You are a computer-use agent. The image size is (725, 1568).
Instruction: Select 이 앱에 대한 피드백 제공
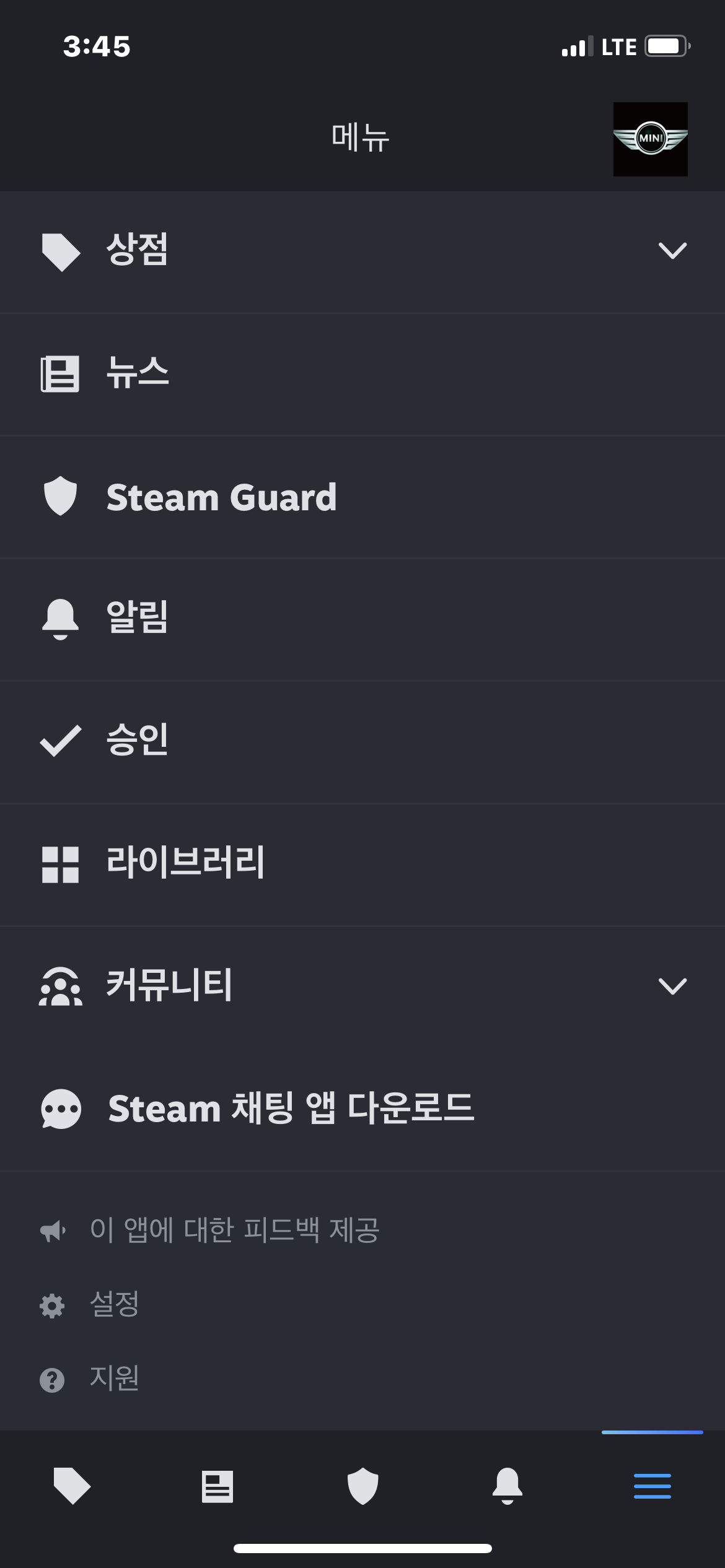click(234, 1230)
